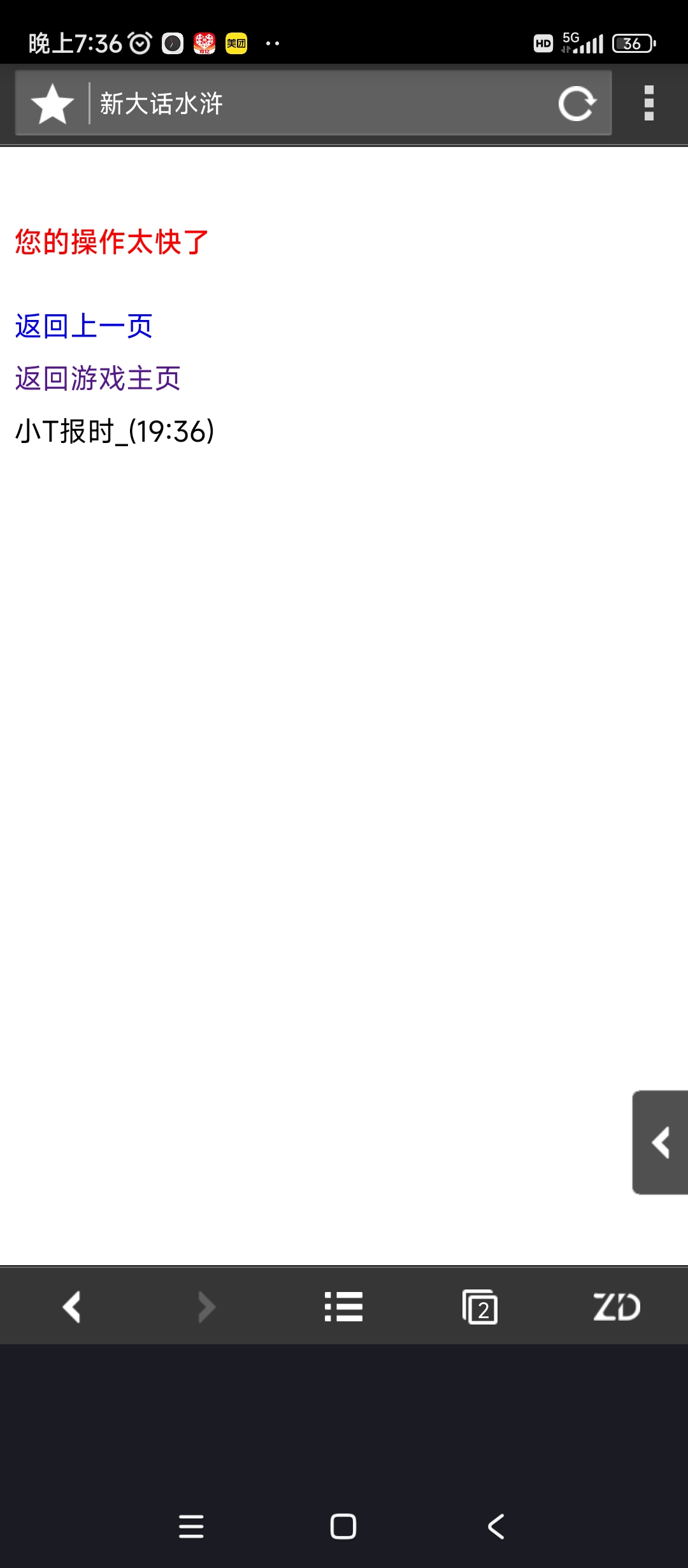Tap the address bar showing 新大话水浒
The height and width of the screenshot is (1568, 688).
319,104
